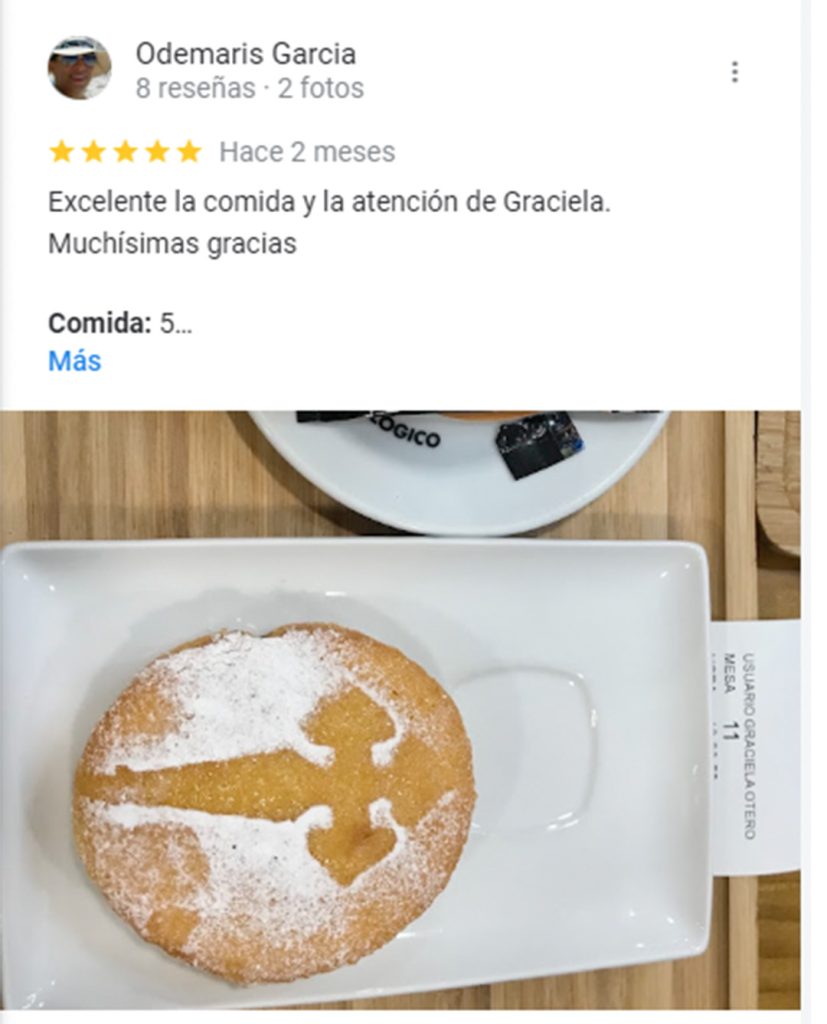Open the review's three-dot overflow menu
The width and height of the screenshot is (827, 1024).
pyautogui.click(x=735, y=72)
